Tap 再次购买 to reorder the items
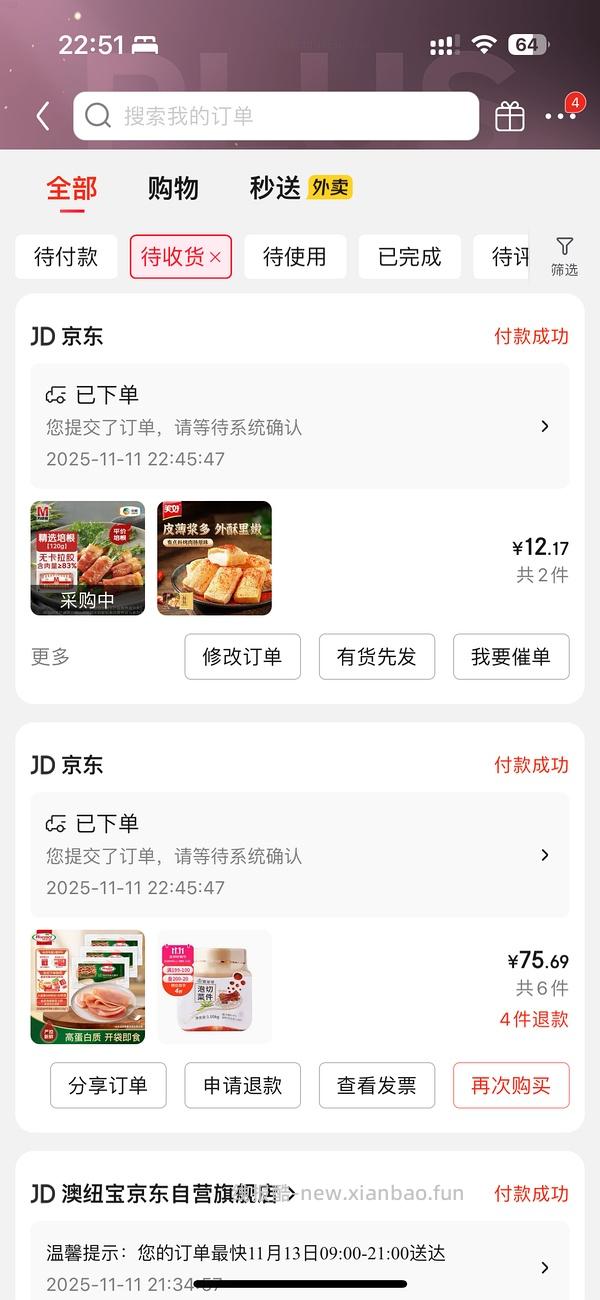 click(x=511, y=1086)
